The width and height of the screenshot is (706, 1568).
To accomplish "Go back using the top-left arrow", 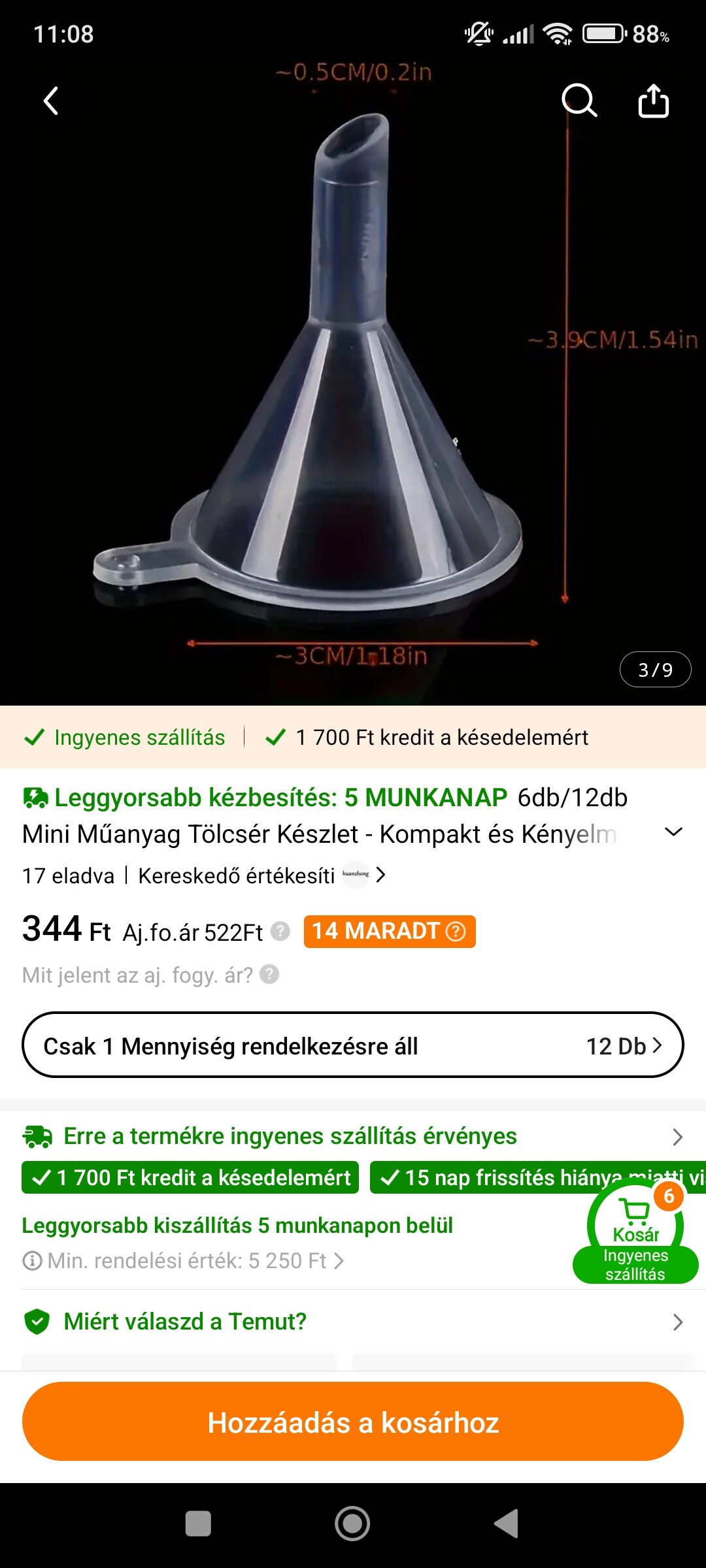I will (51, 101).
